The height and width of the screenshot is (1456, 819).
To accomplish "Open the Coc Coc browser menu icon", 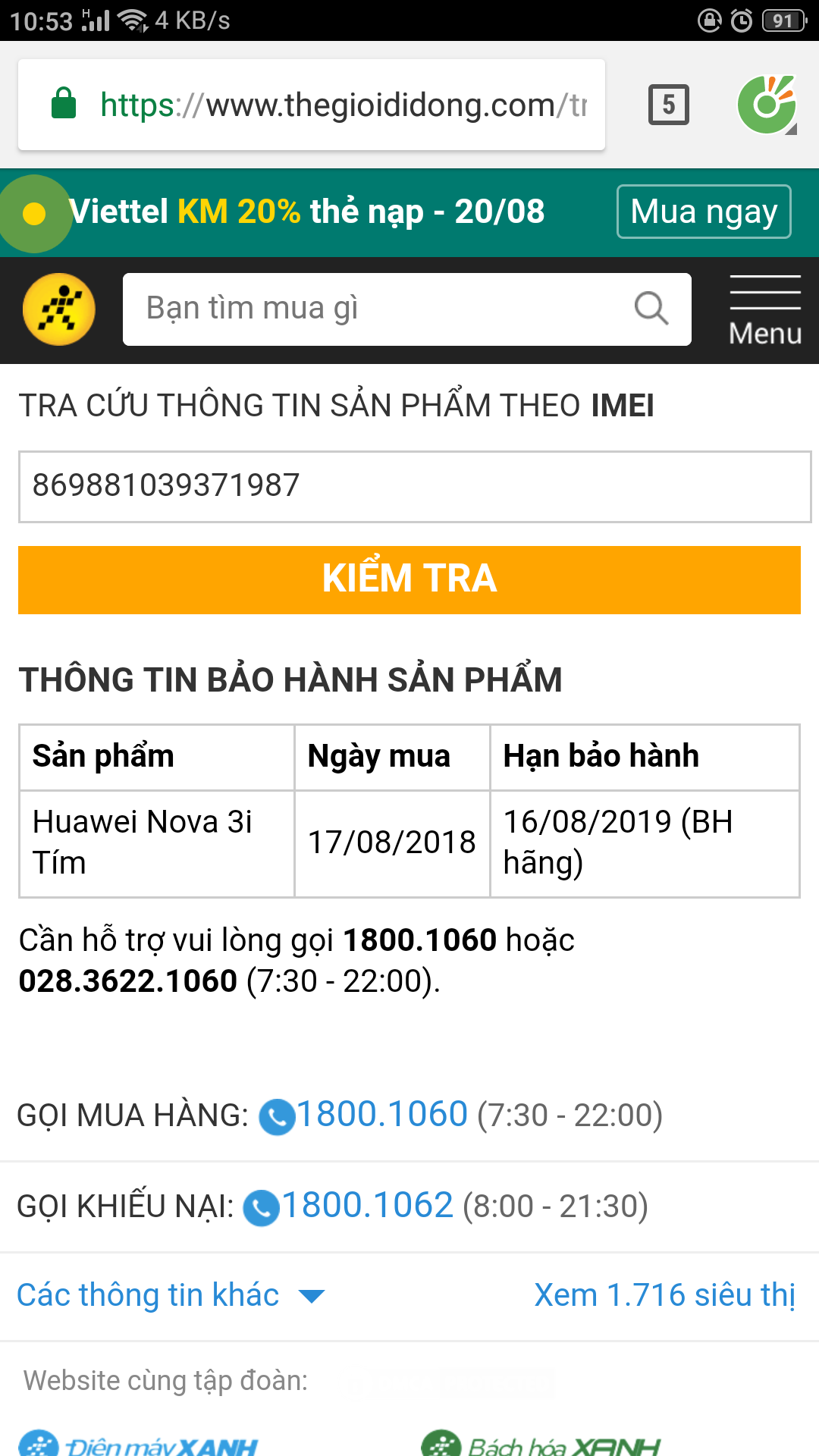I will [767, 105].
